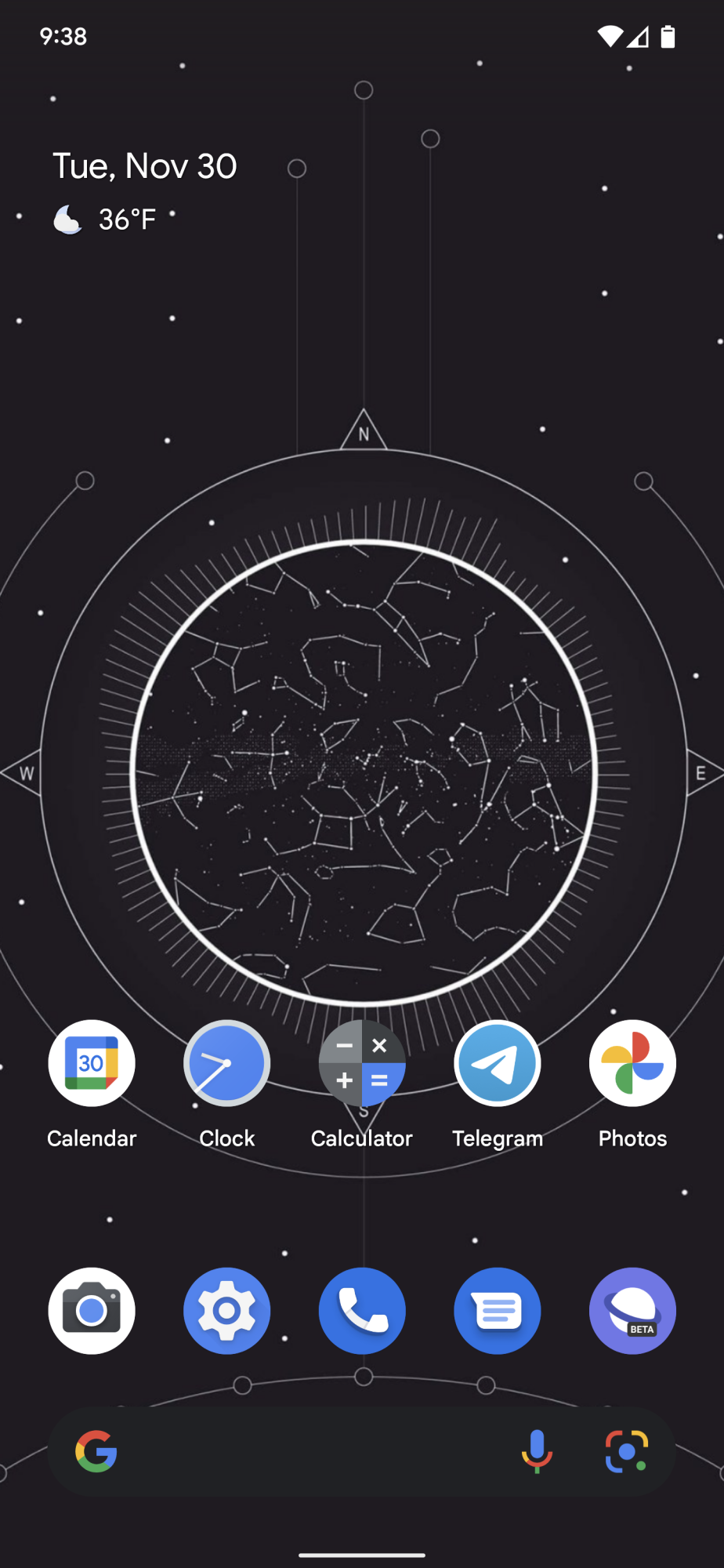Image resolution: width=724 pixels, height=1568 pixels.
Task: Check the weather showing 36°F
Action: [x=106, y=220]
